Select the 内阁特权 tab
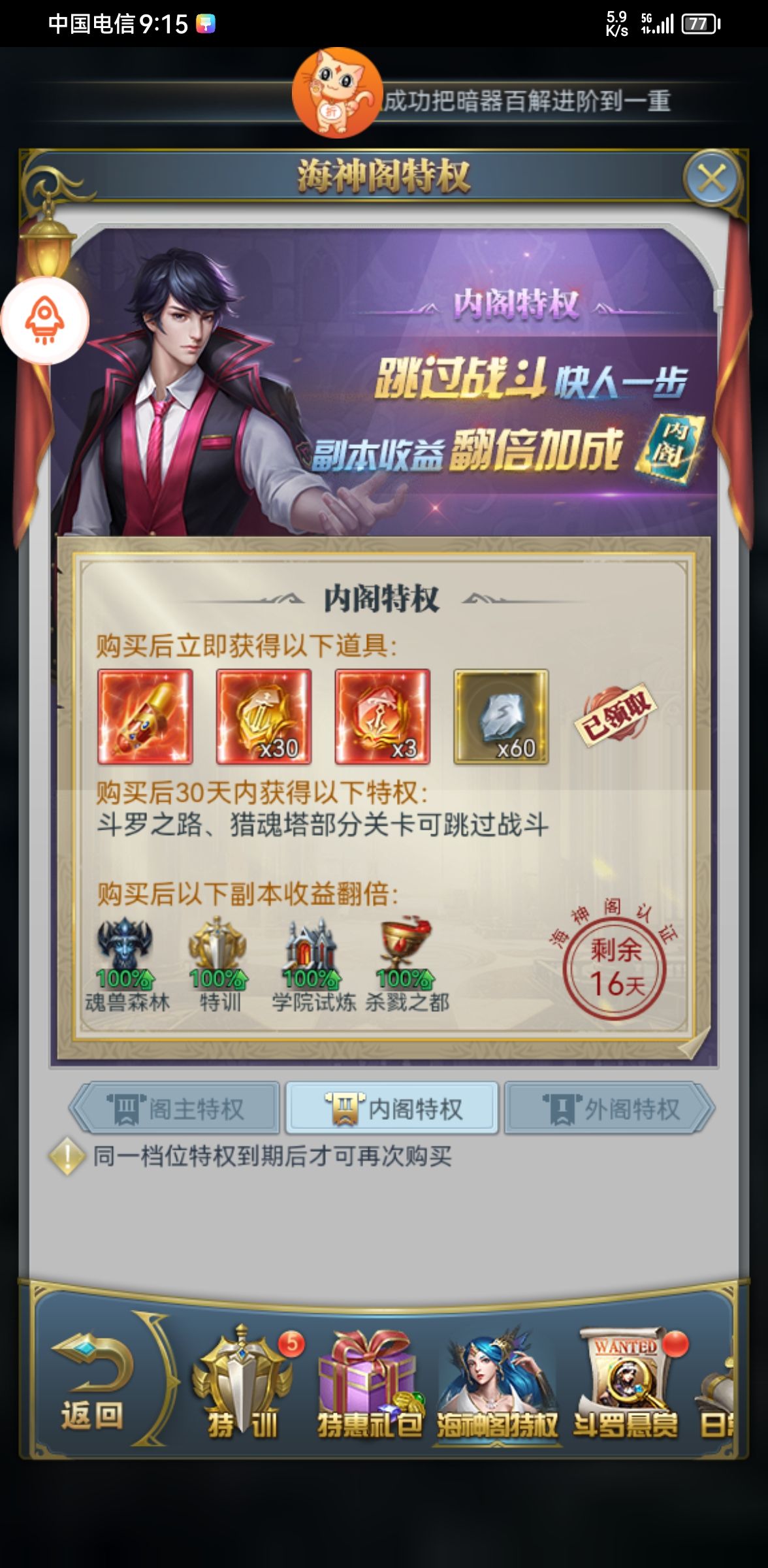This screenshot has width=768, height=1568. point(392,1109)
